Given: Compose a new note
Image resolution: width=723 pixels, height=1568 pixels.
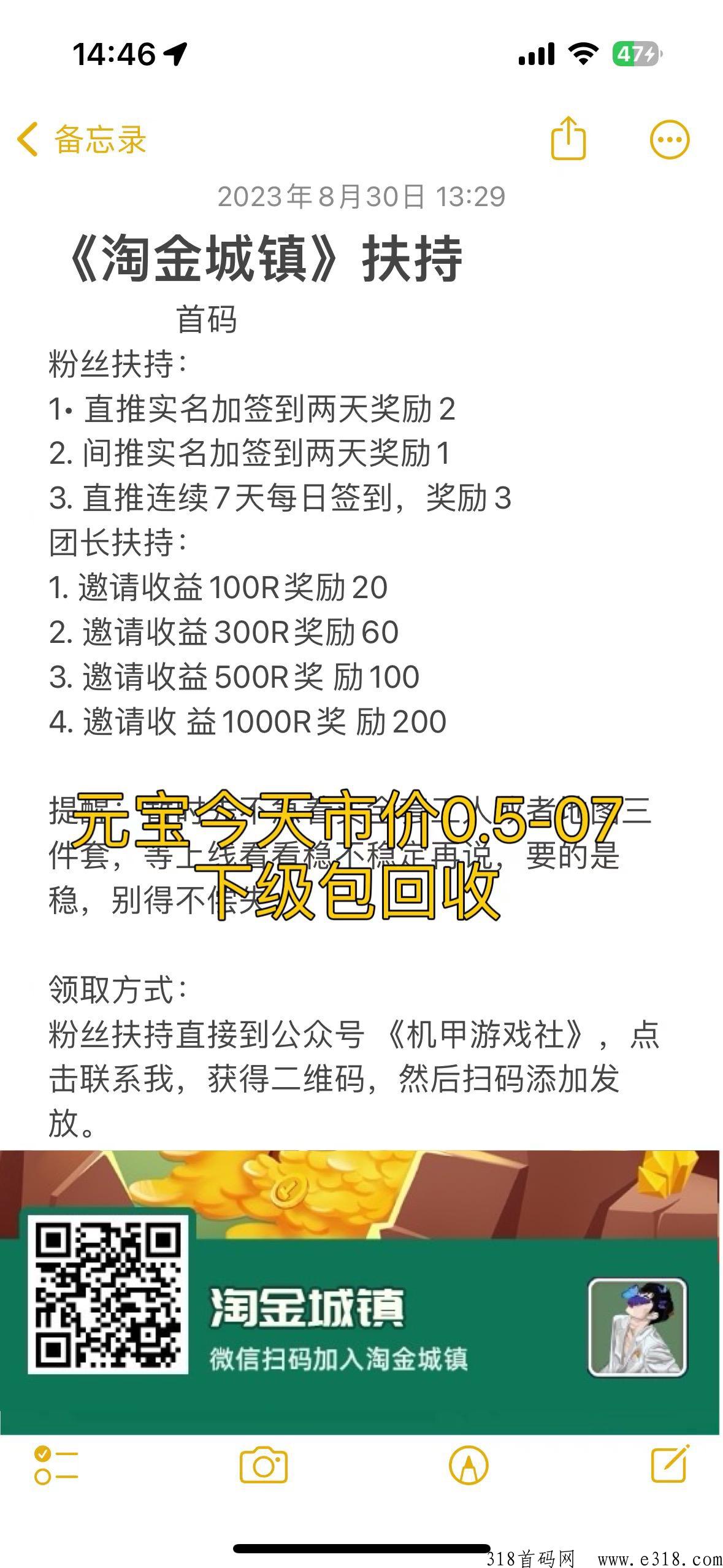Looking at the screenshot, I should pyautogui.click(x=670, y=1464).
